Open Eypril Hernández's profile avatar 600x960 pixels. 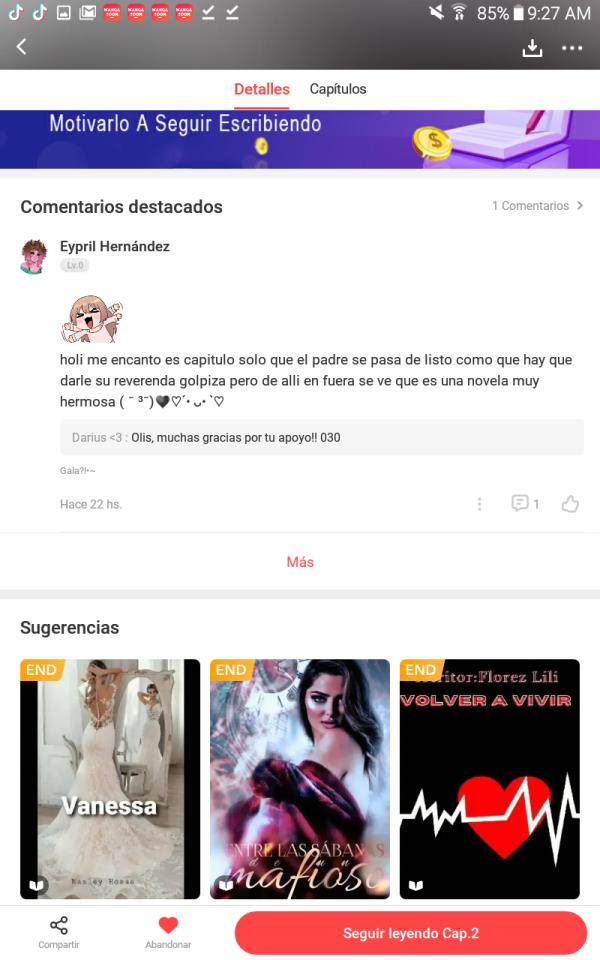[35, 255]
